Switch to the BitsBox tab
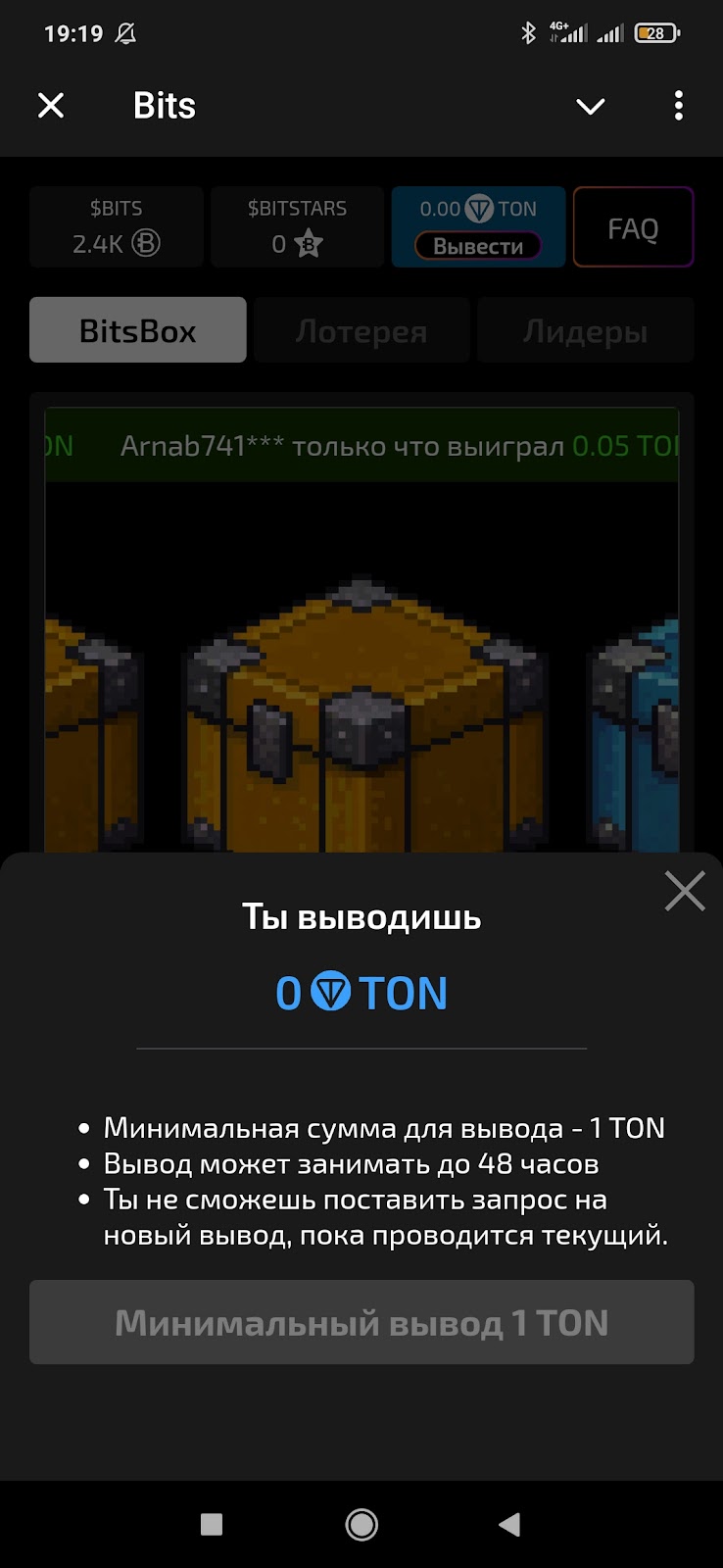 click(138, 330)
